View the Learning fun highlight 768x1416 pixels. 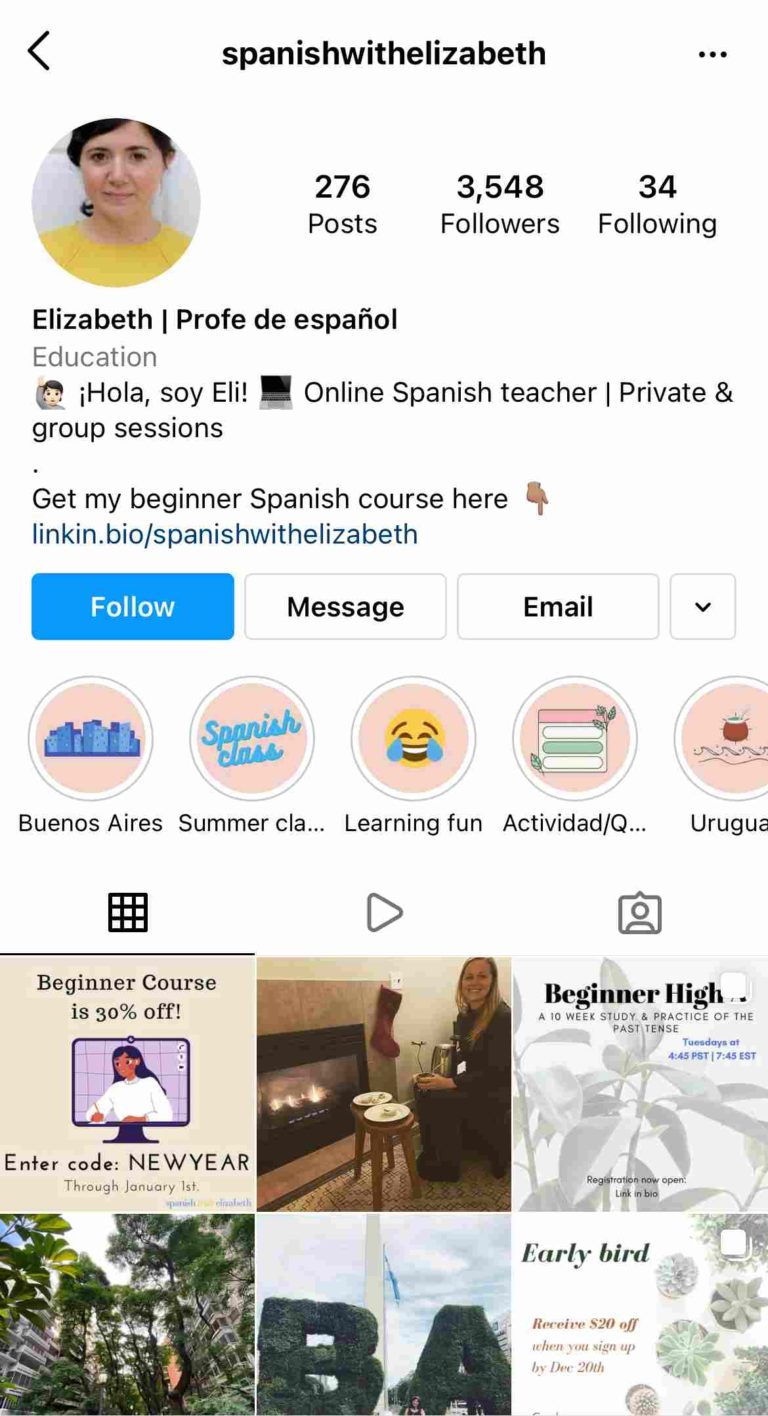click(x=413, y=739)
